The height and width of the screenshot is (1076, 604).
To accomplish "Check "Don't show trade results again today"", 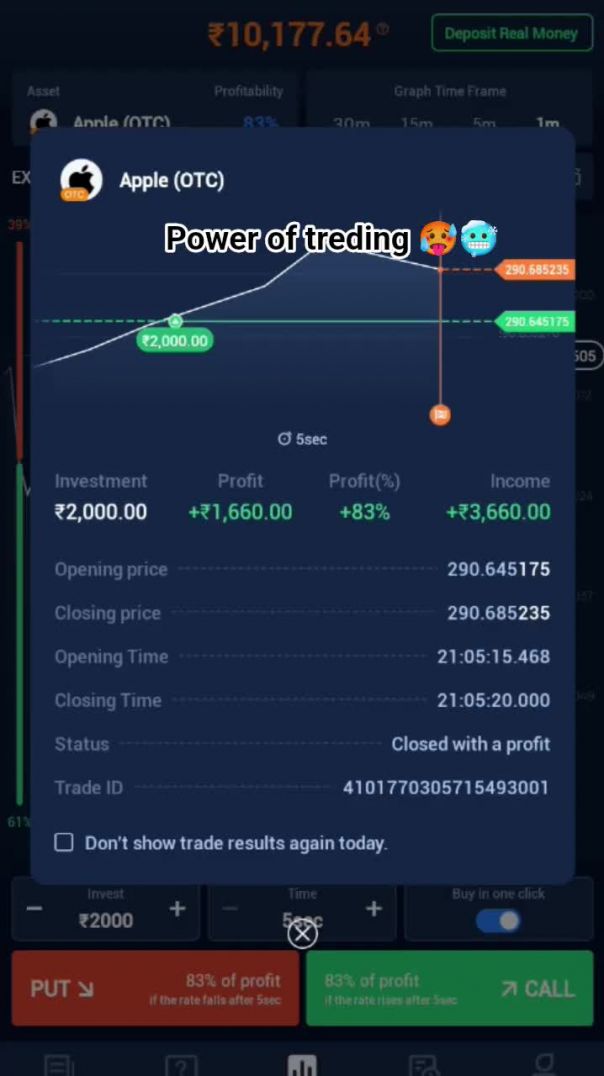I will [x=64, y=843].
